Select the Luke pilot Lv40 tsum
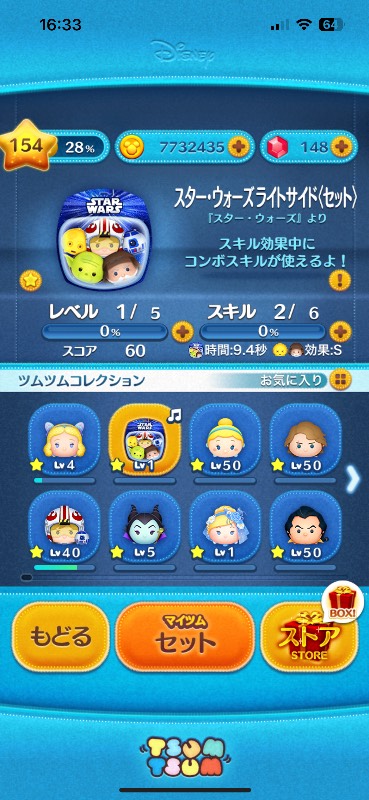This screenshot has height=800, width=369. pyautogui.click(x=64, y=527)
